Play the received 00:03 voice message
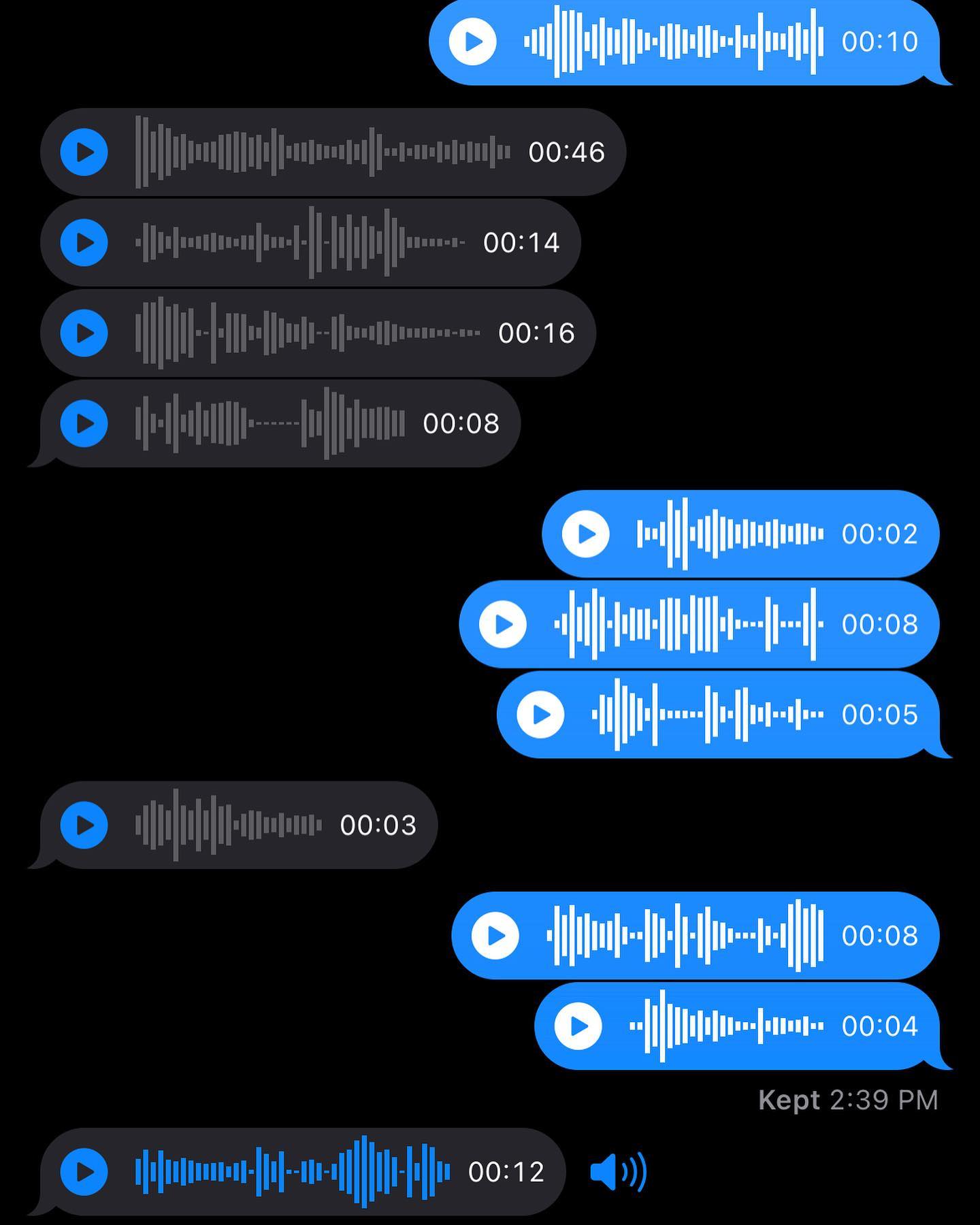Image resolution: width=980 pixels, height=1225 pixels. [84, 825]
